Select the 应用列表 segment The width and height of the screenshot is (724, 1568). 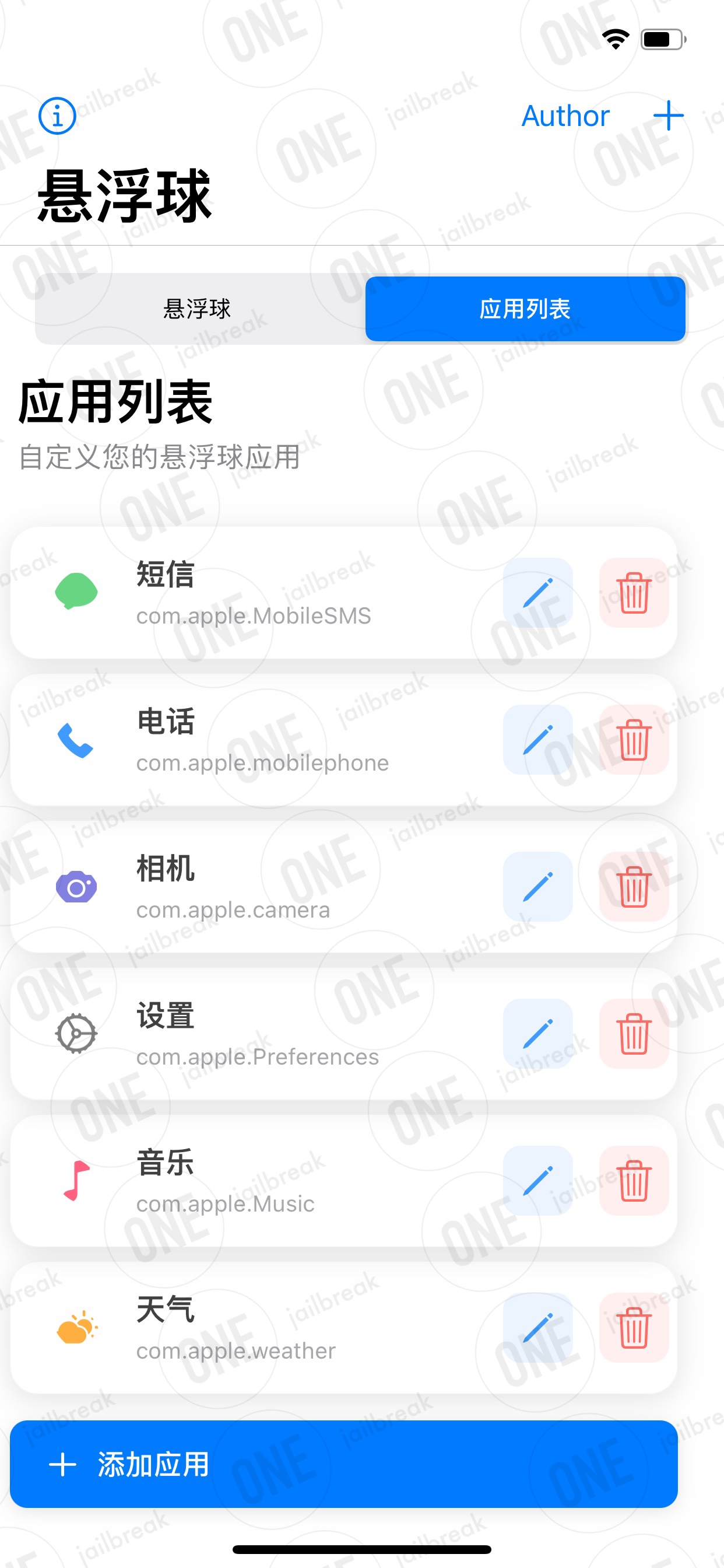[525, 309]
